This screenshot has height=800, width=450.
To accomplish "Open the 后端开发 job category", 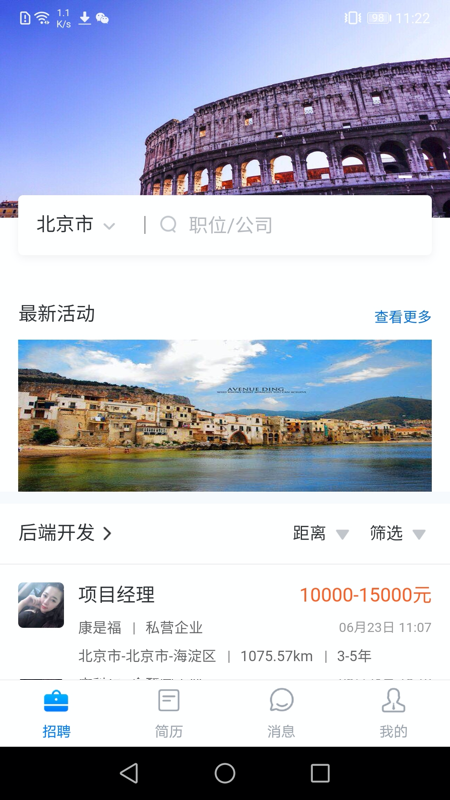I will [65, 533].
